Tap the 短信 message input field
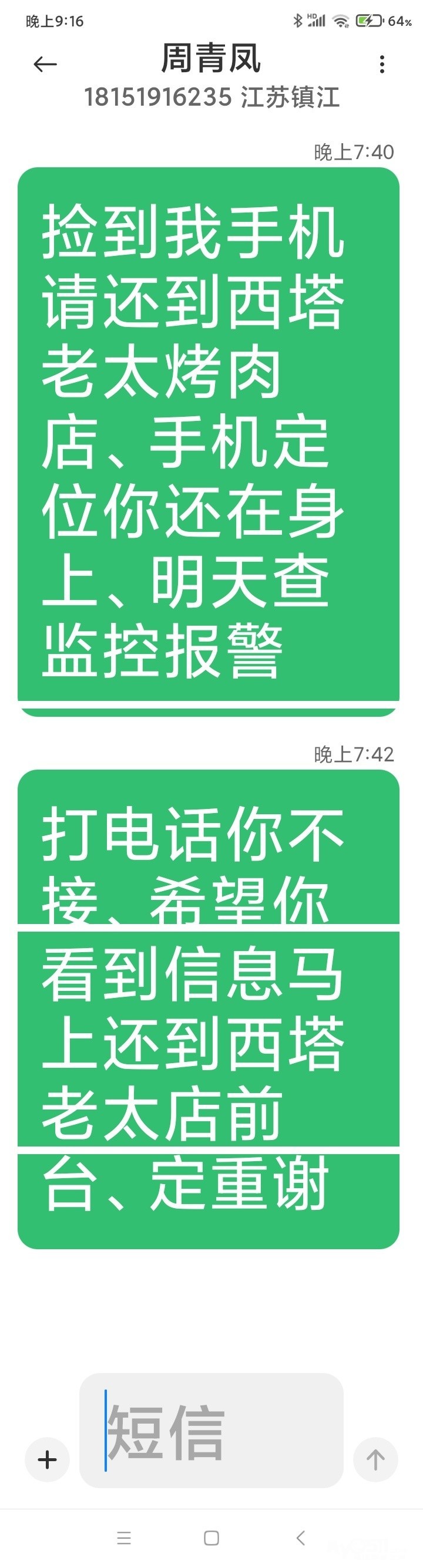Viewport: 423px width, 1568px height. pos(211,1431)
